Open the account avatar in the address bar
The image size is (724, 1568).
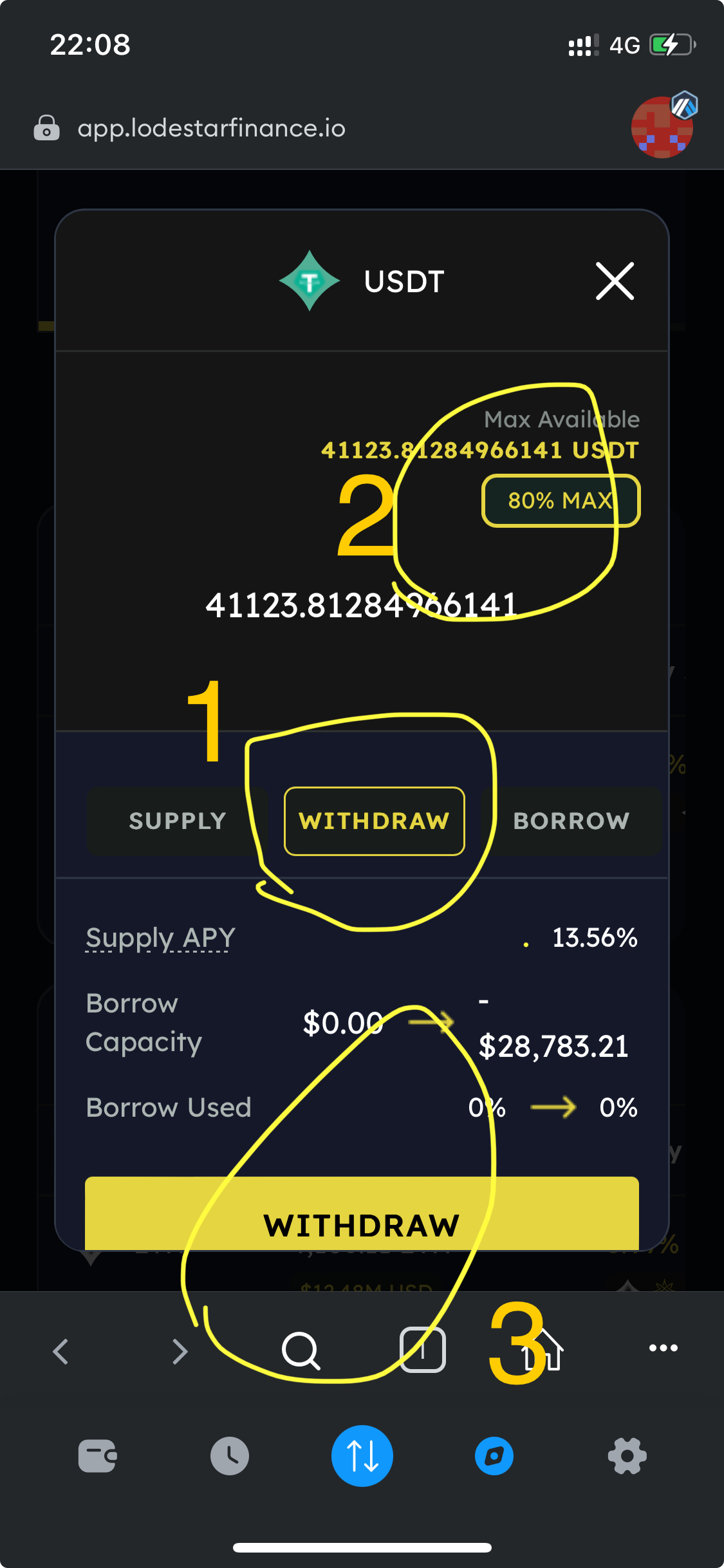tap(663, 127)
